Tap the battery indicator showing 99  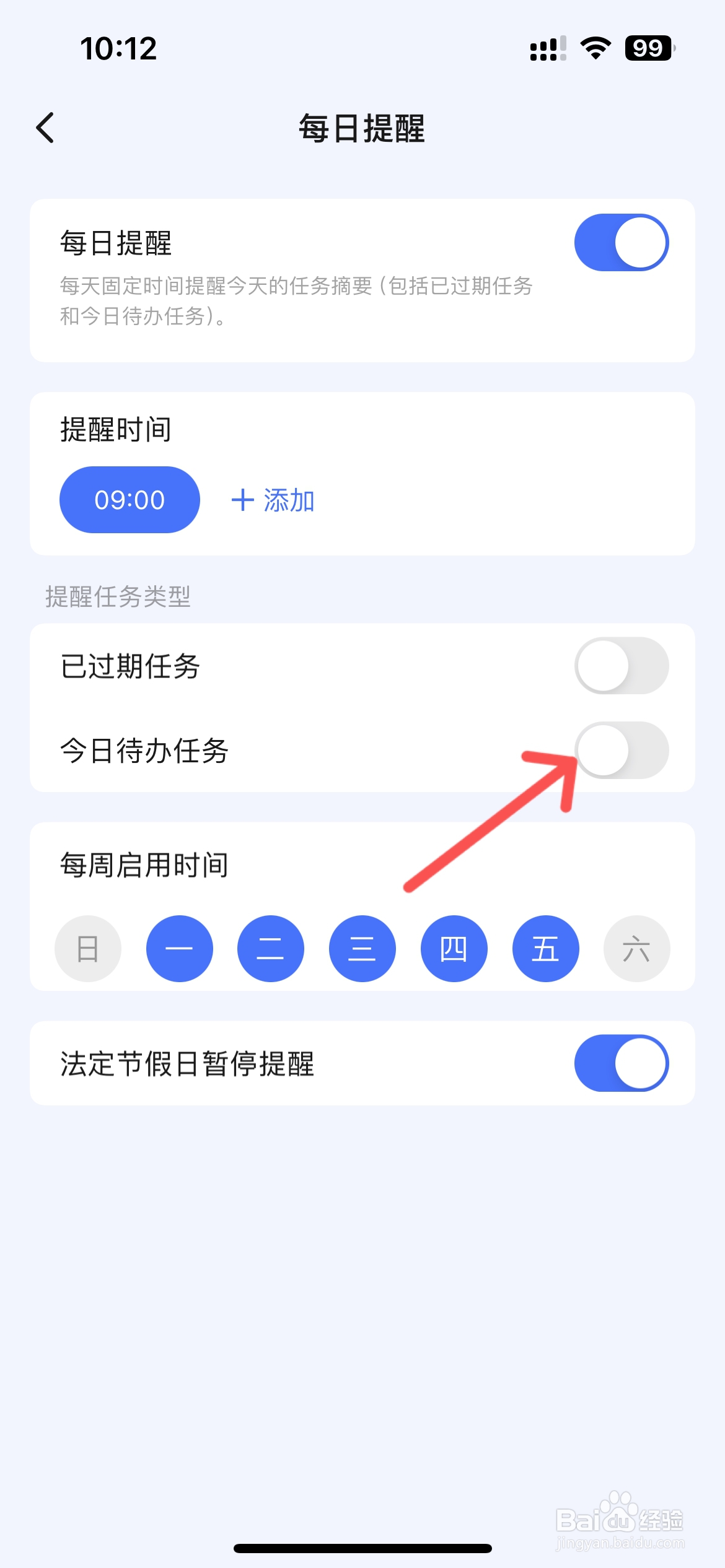click(x=648, y=48)
